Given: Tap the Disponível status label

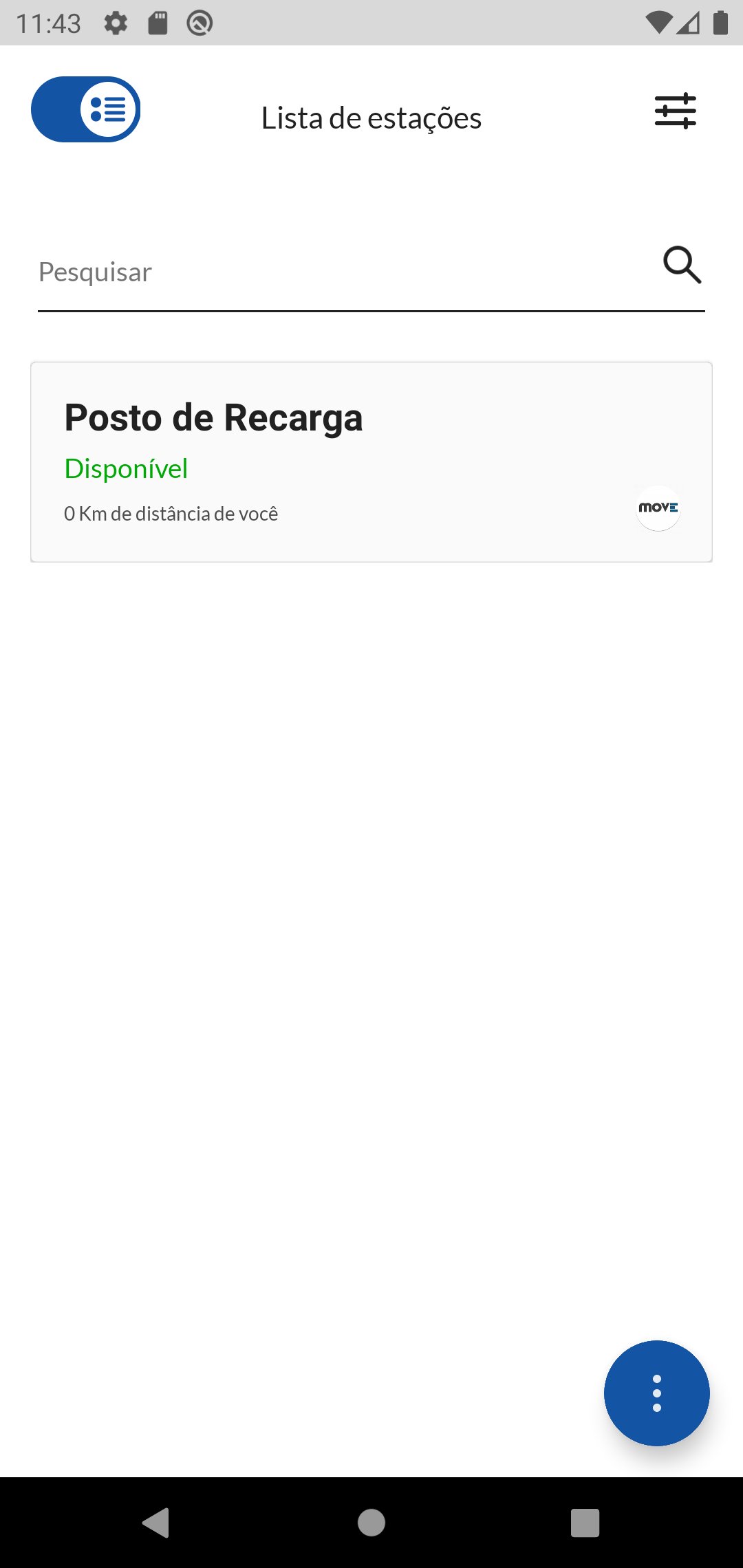Looking at the screenshot, I should (126, 468).
